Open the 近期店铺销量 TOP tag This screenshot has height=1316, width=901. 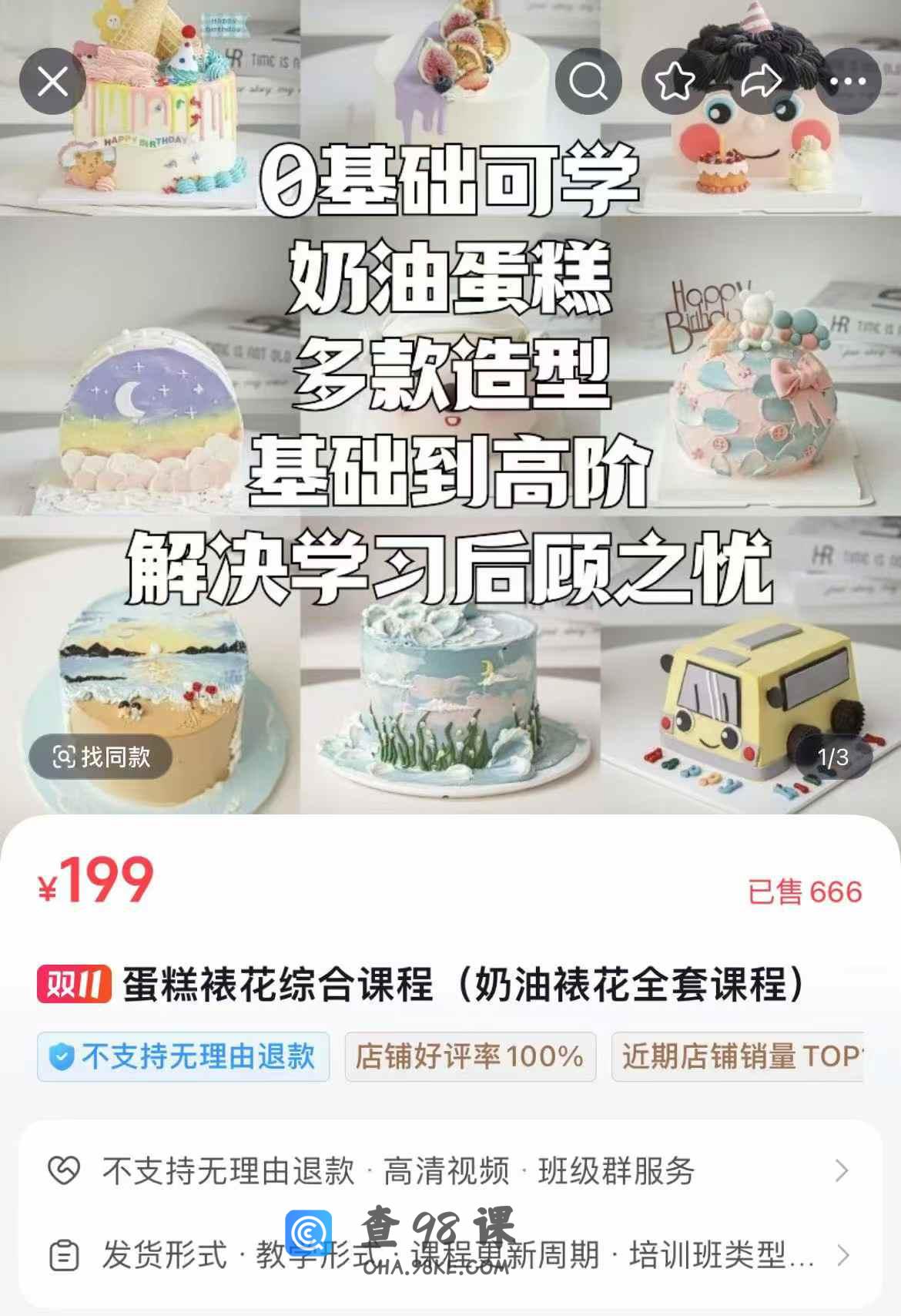click(739, 1056)
